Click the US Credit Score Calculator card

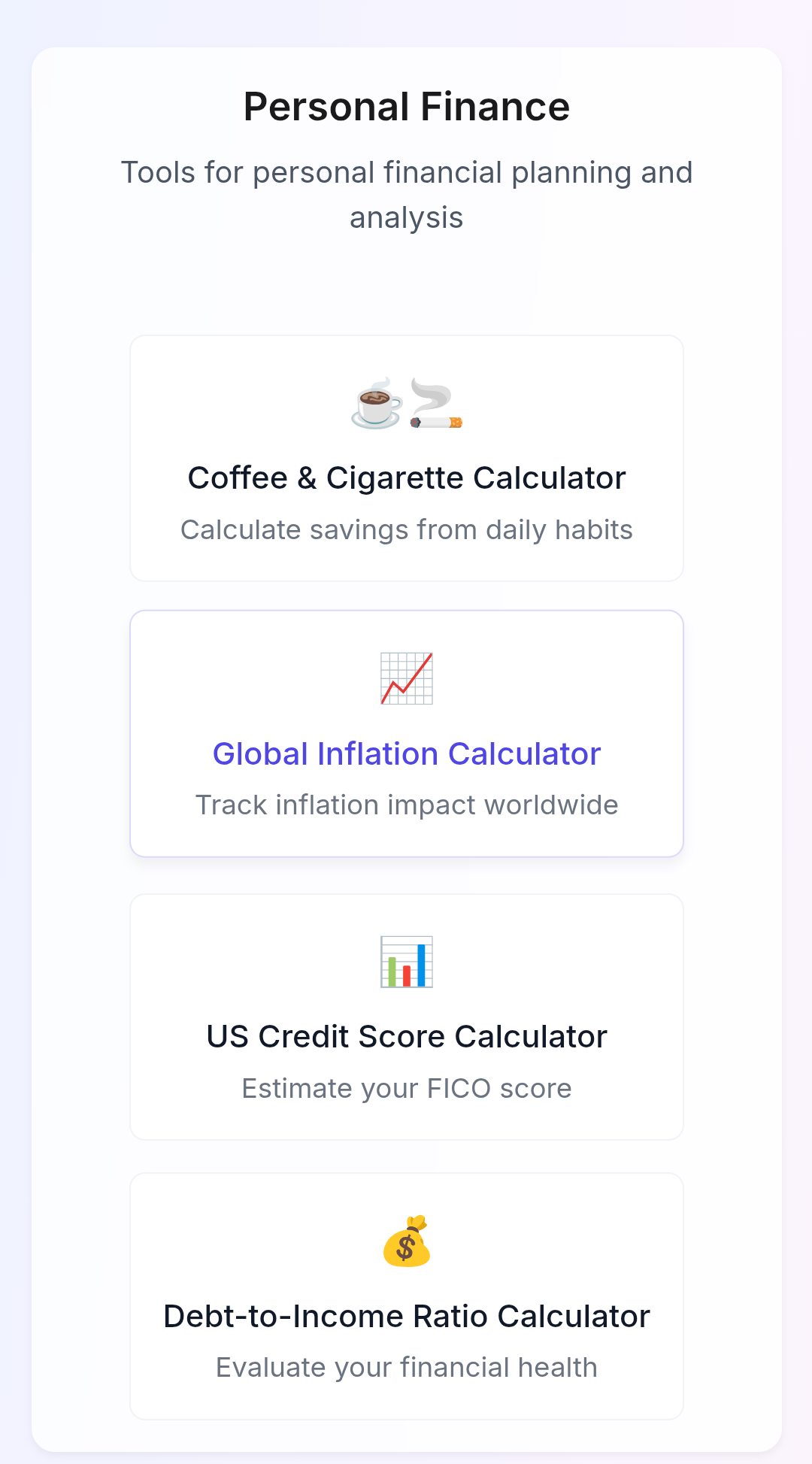(406, 1015)
